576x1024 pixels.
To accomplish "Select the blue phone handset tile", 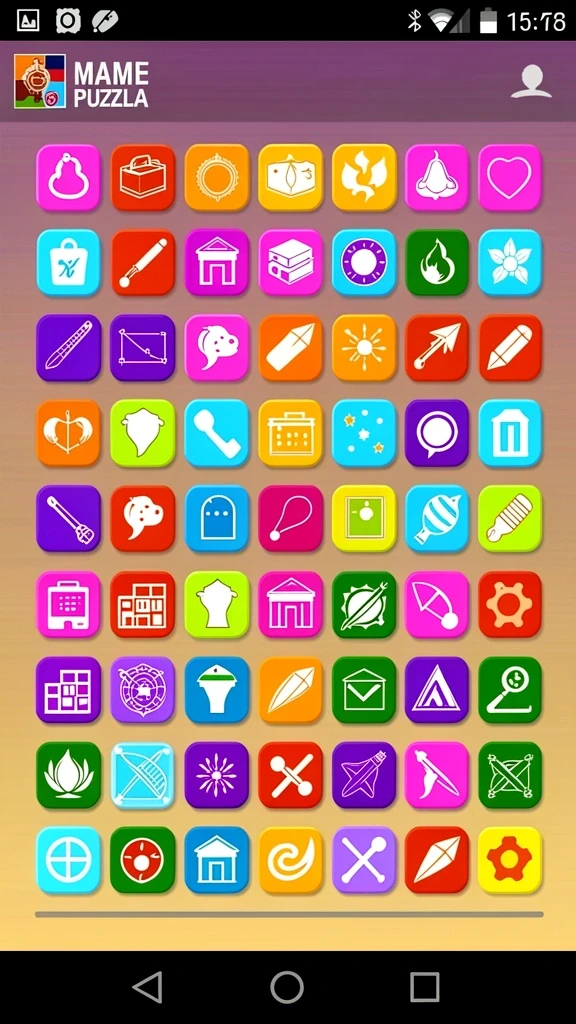I will click(x=216, y=432).
